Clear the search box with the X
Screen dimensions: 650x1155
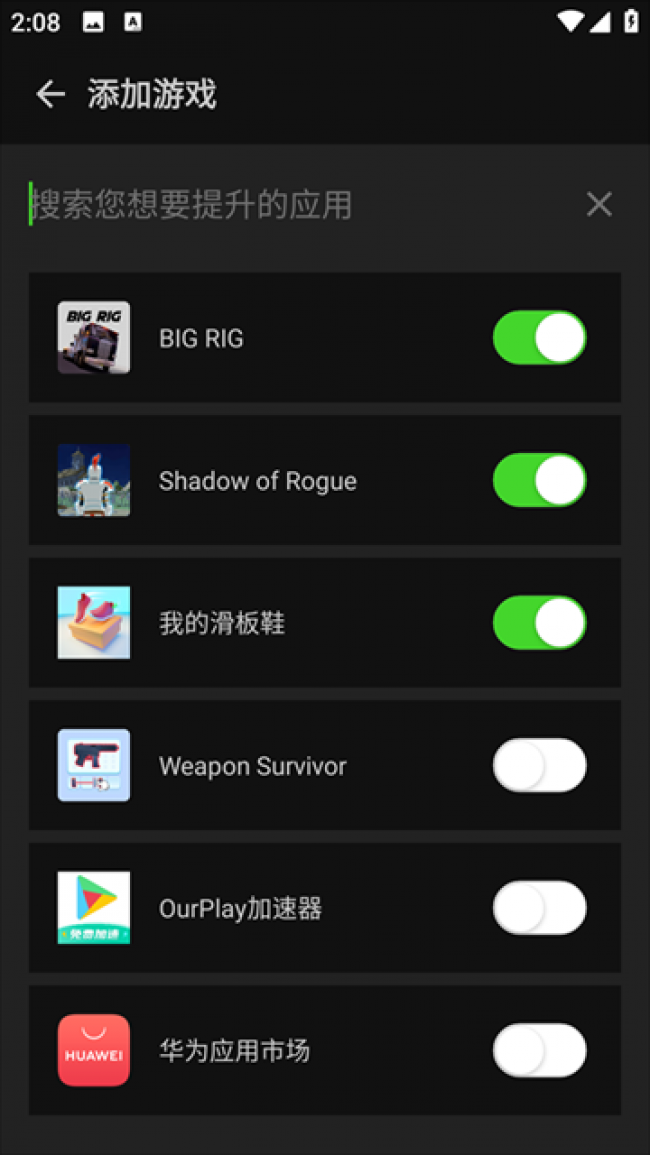click(599, 205)
